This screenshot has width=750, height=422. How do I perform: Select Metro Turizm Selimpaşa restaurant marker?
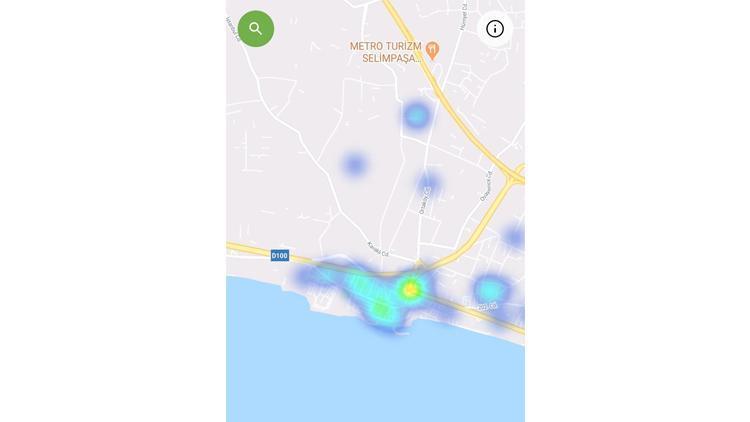coord(432,48)
